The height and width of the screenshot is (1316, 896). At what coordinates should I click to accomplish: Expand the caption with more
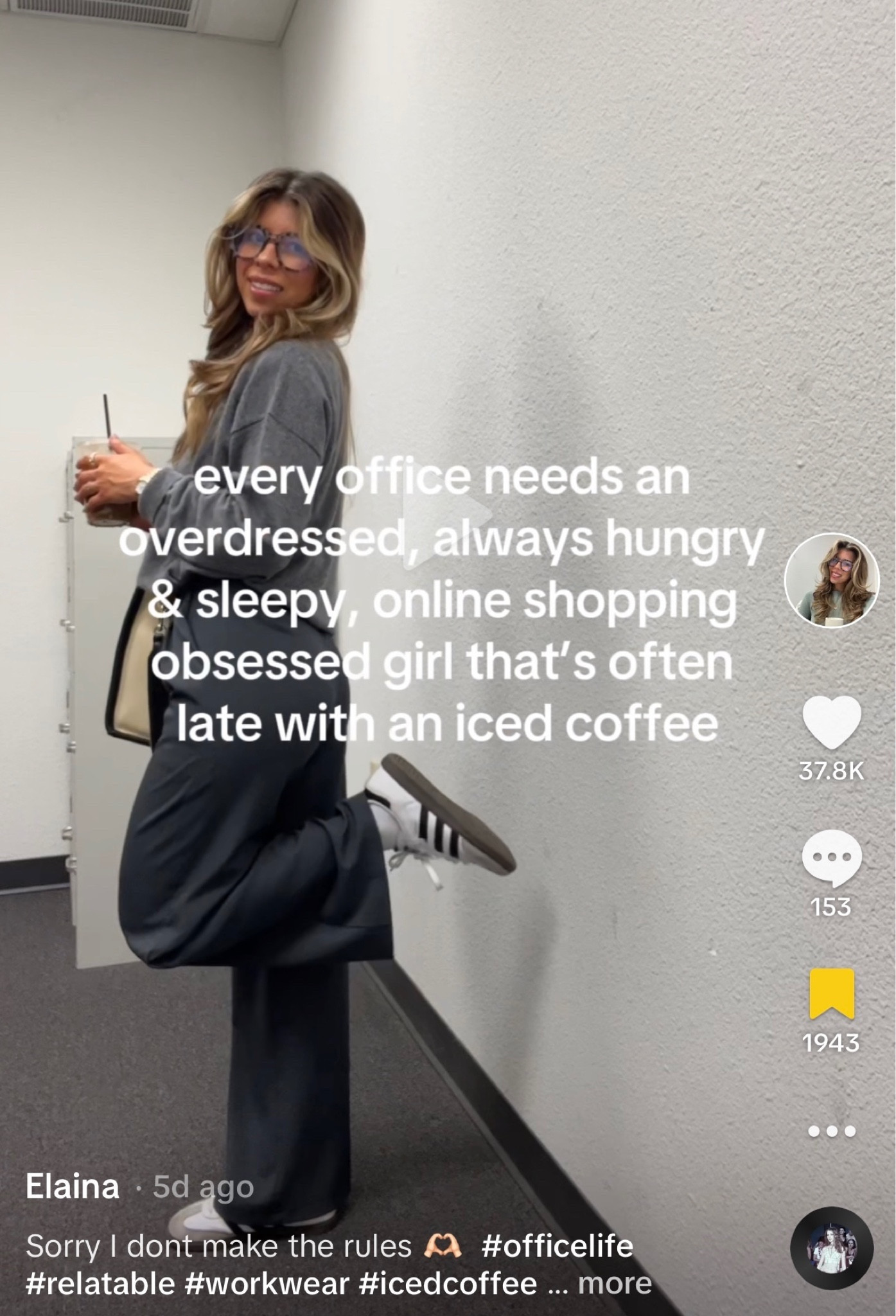[x=615, y=1283]
